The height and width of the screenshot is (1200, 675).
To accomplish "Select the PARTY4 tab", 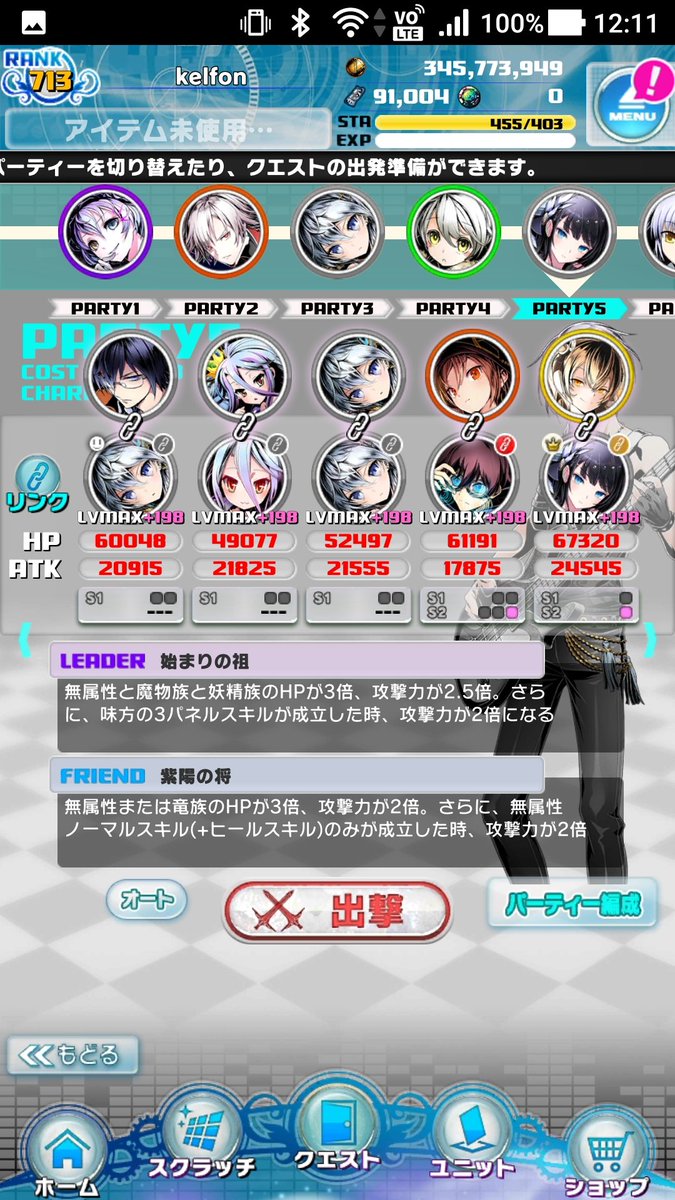I will [x=453, y=309].
